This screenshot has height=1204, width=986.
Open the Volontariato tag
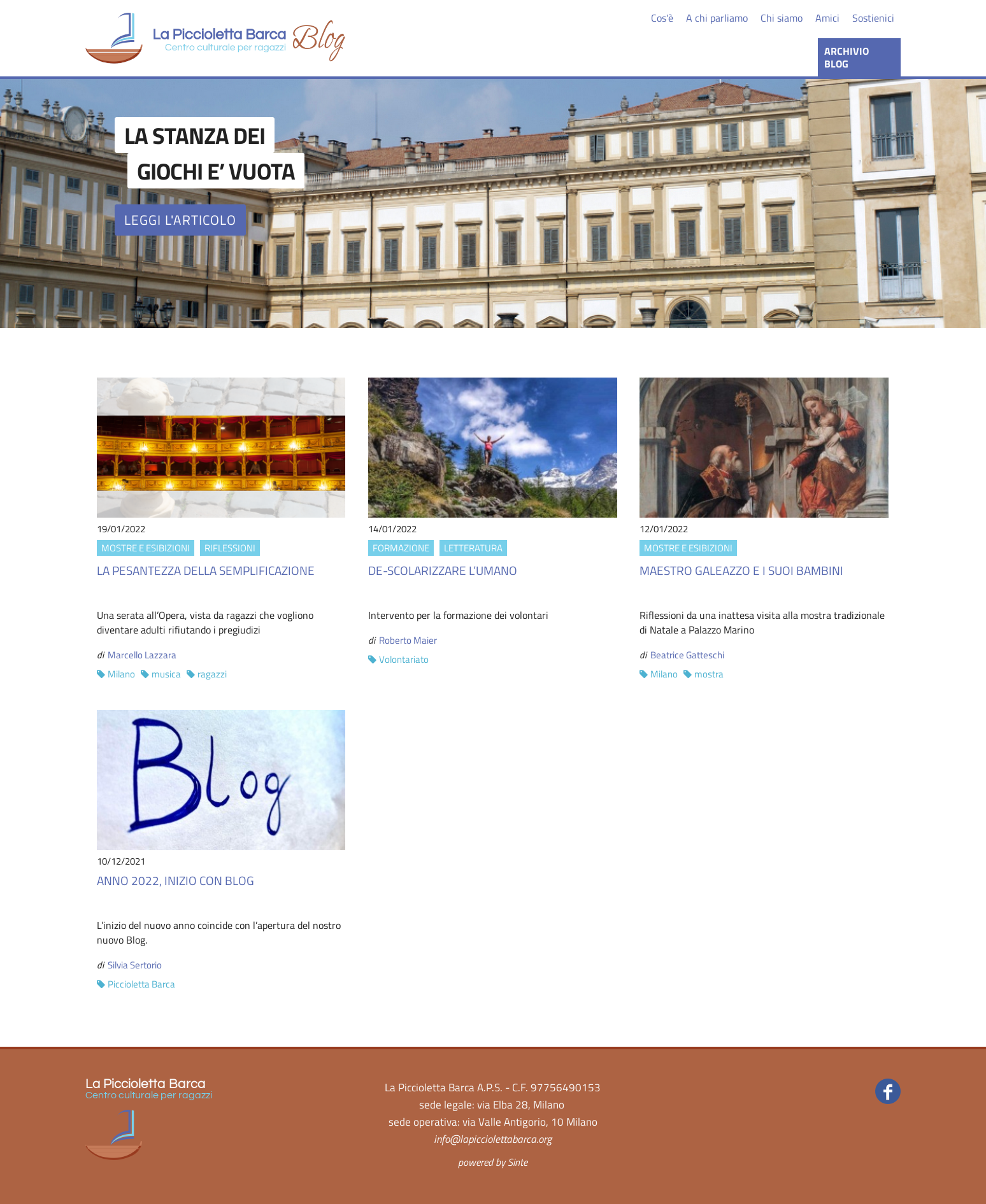403,660
